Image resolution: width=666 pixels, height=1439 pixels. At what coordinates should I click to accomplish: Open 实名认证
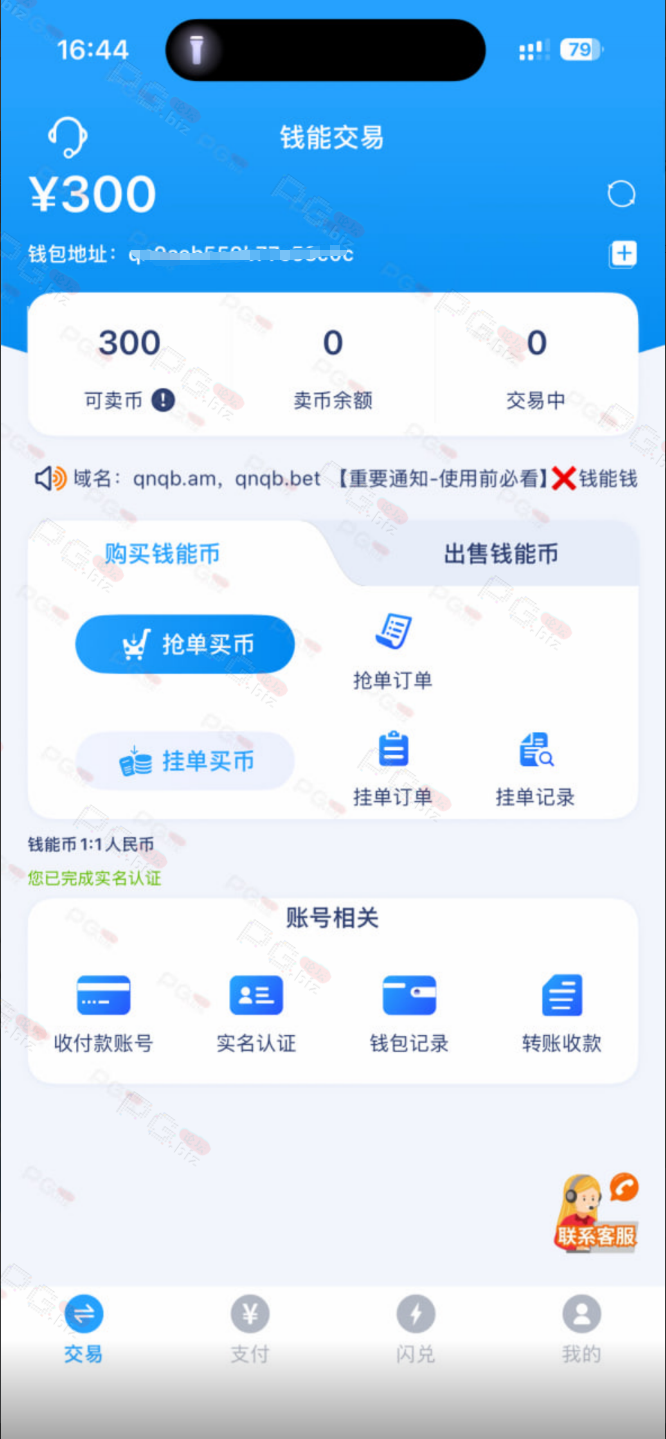(256, 1013)
